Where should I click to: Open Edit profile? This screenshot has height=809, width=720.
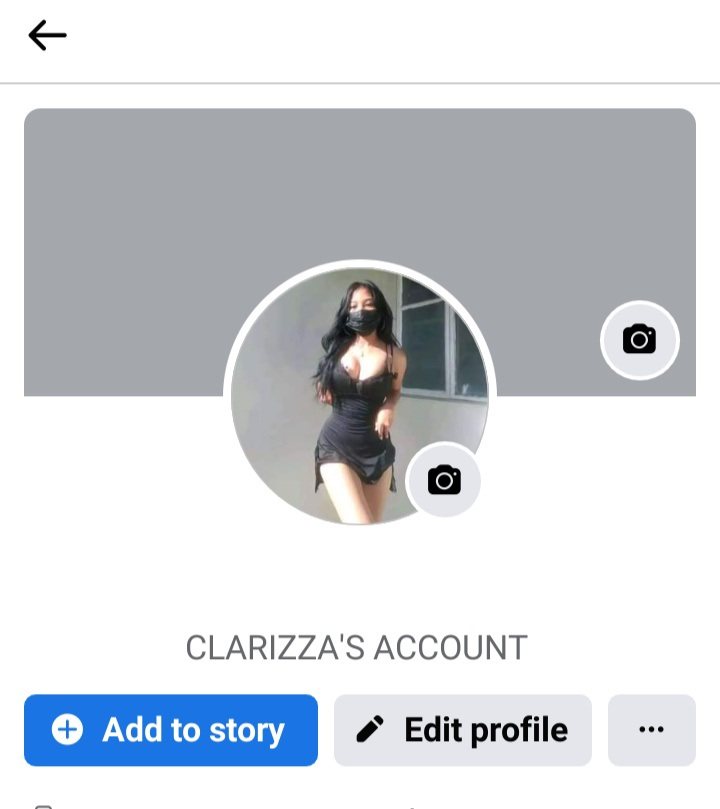point(463,730)
